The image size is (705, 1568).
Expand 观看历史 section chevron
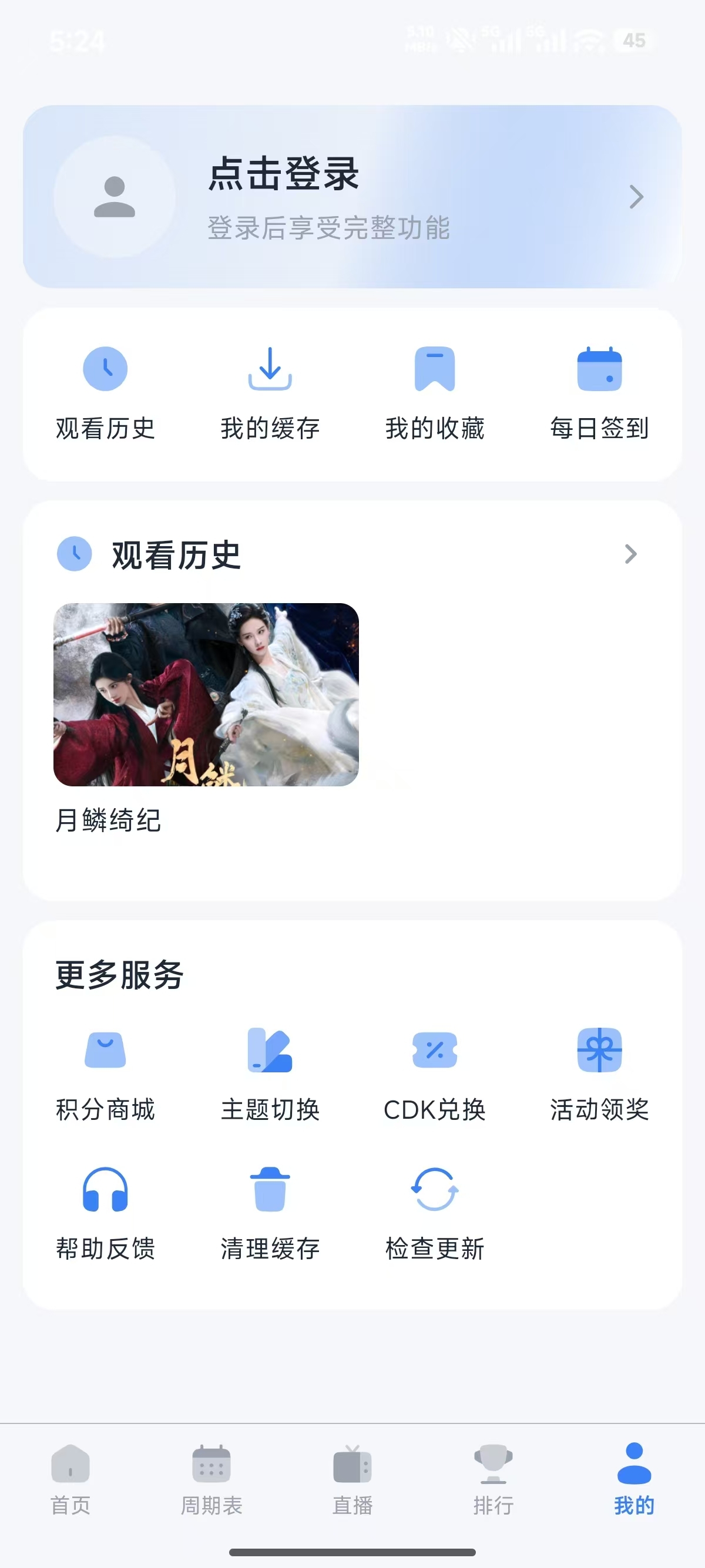pos(631,554)
